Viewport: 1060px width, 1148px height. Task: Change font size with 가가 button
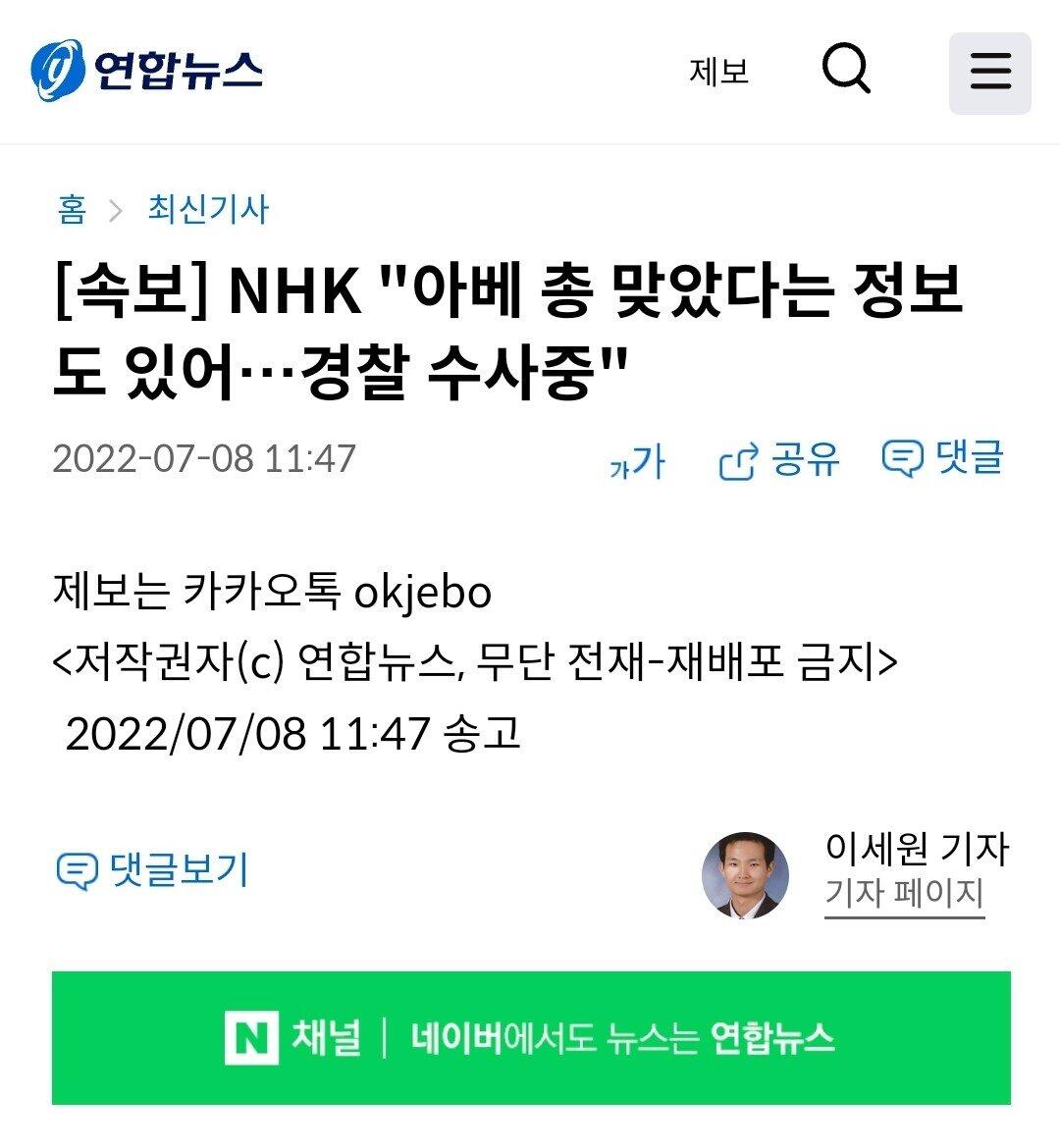click(x=637, y=461)
